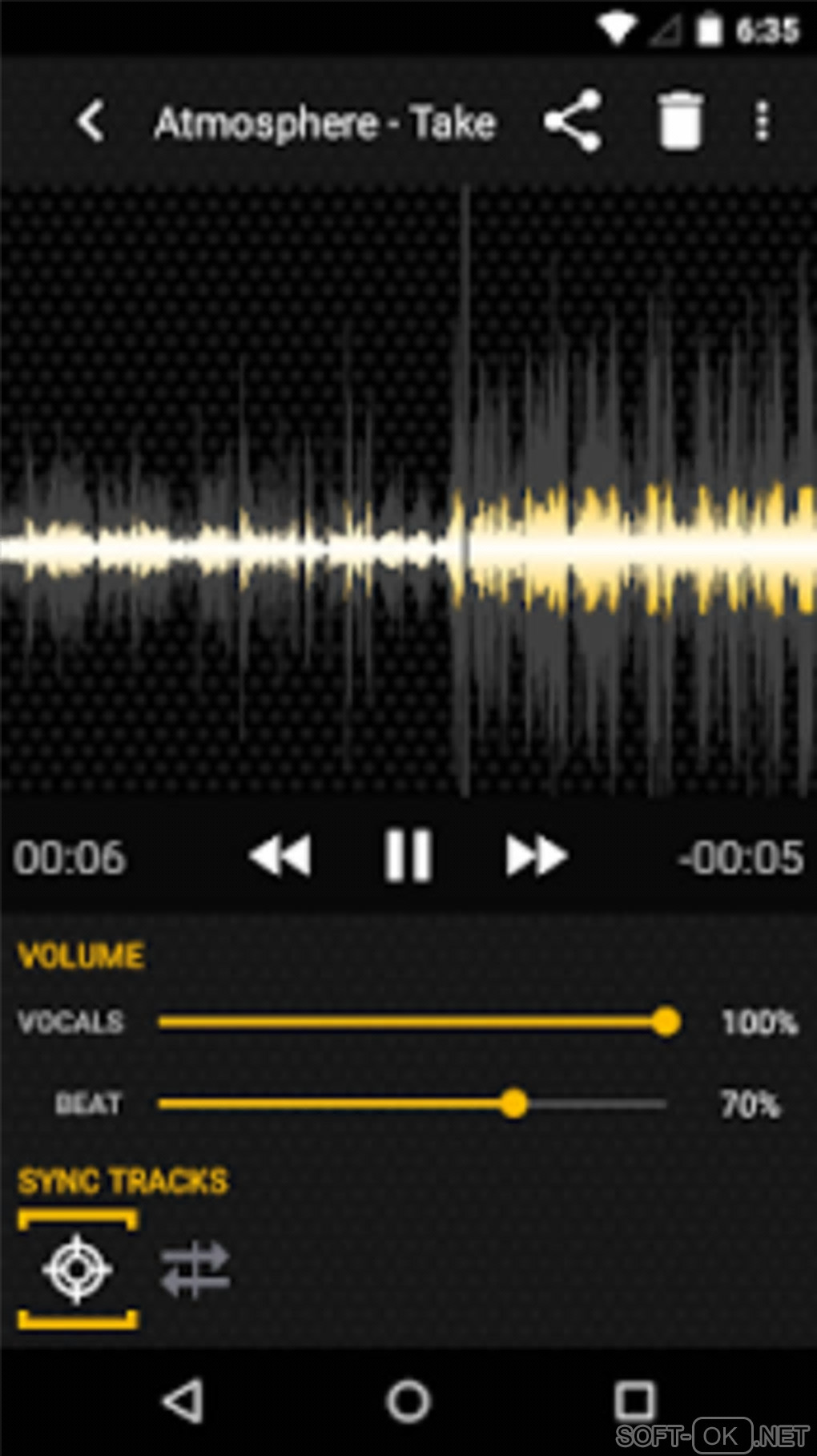Go back from the Atmosphere recording

91,122
